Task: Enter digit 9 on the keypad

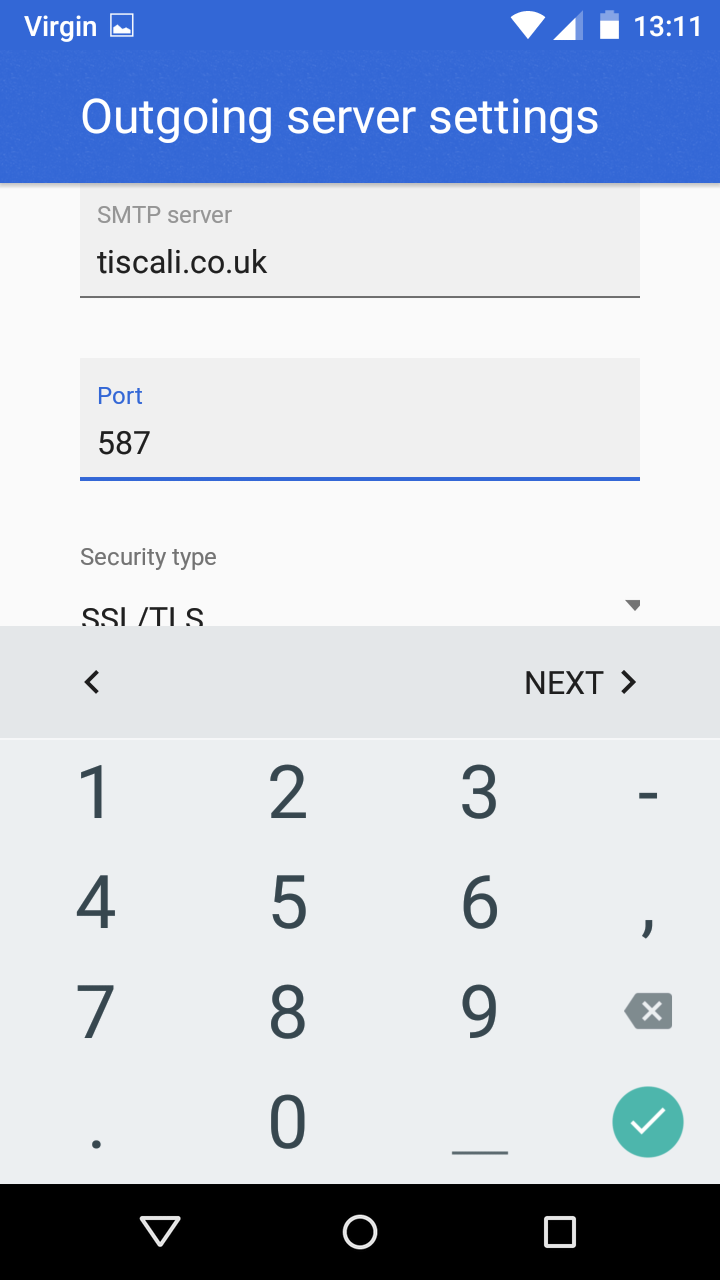Action: (x=479, y=1012)
